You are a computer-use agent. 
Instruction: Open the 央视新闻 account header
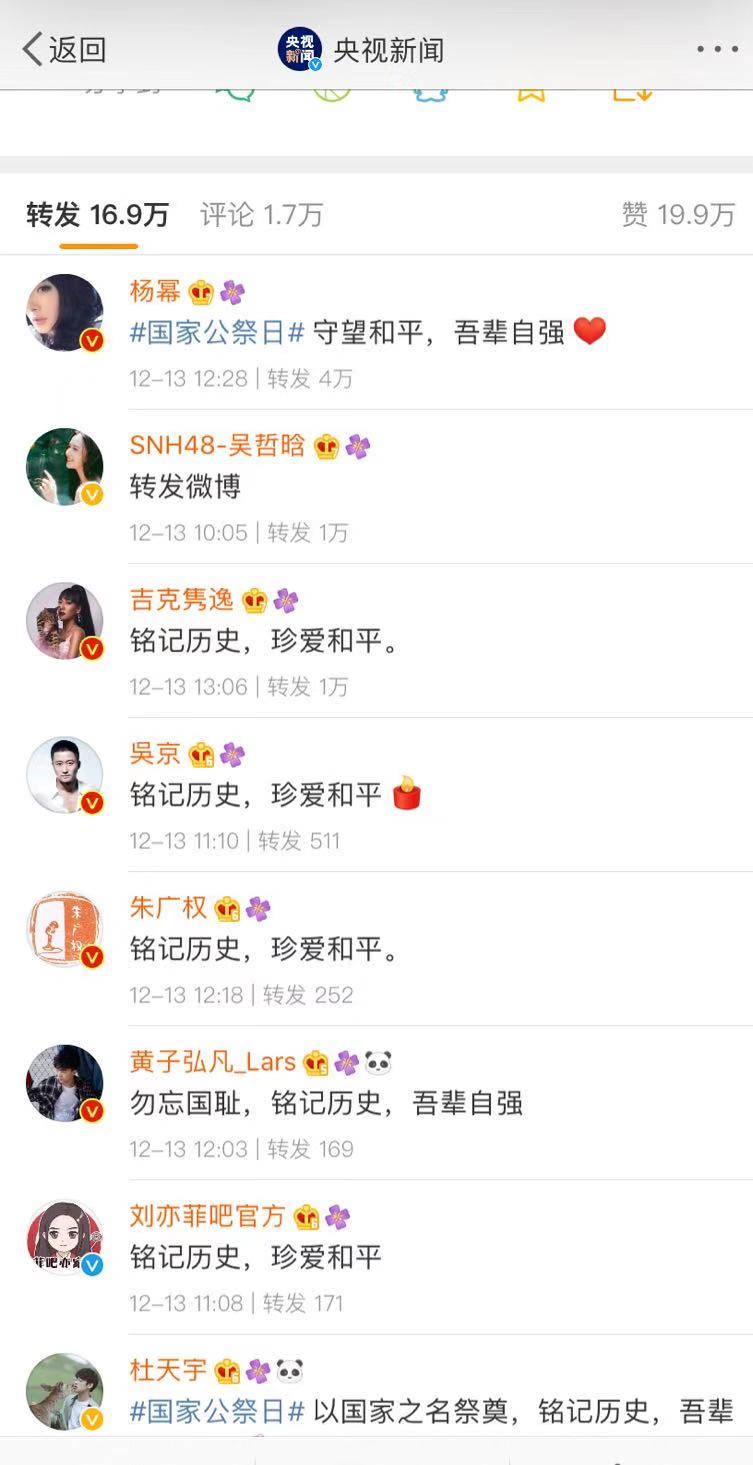click(x=361, y=50)
